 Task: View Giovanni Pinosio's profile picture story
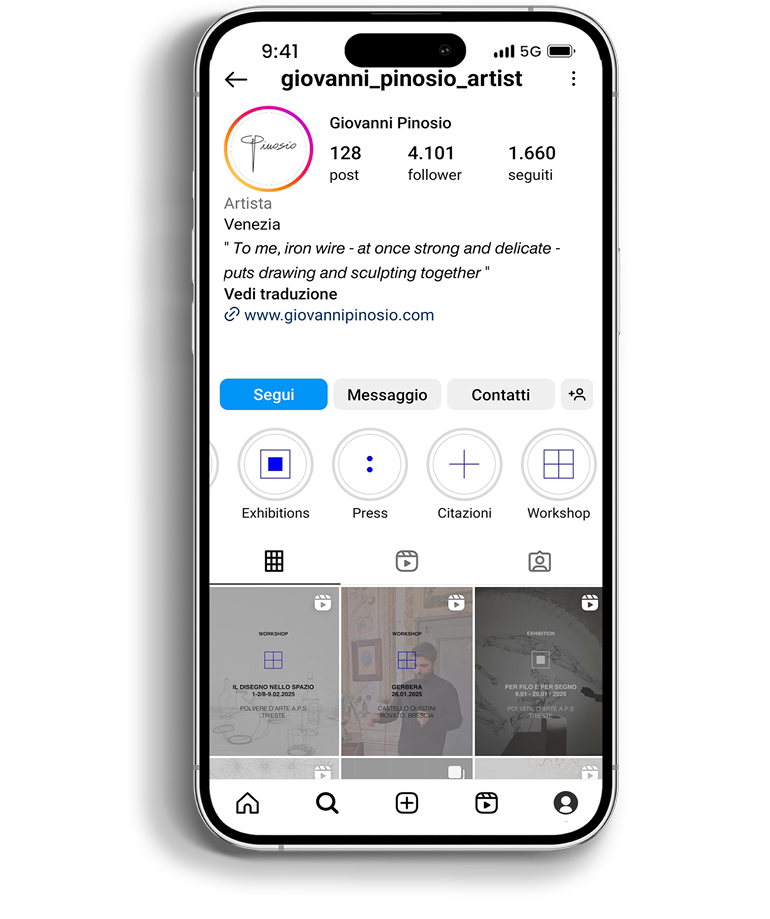(x=268, y=148)
